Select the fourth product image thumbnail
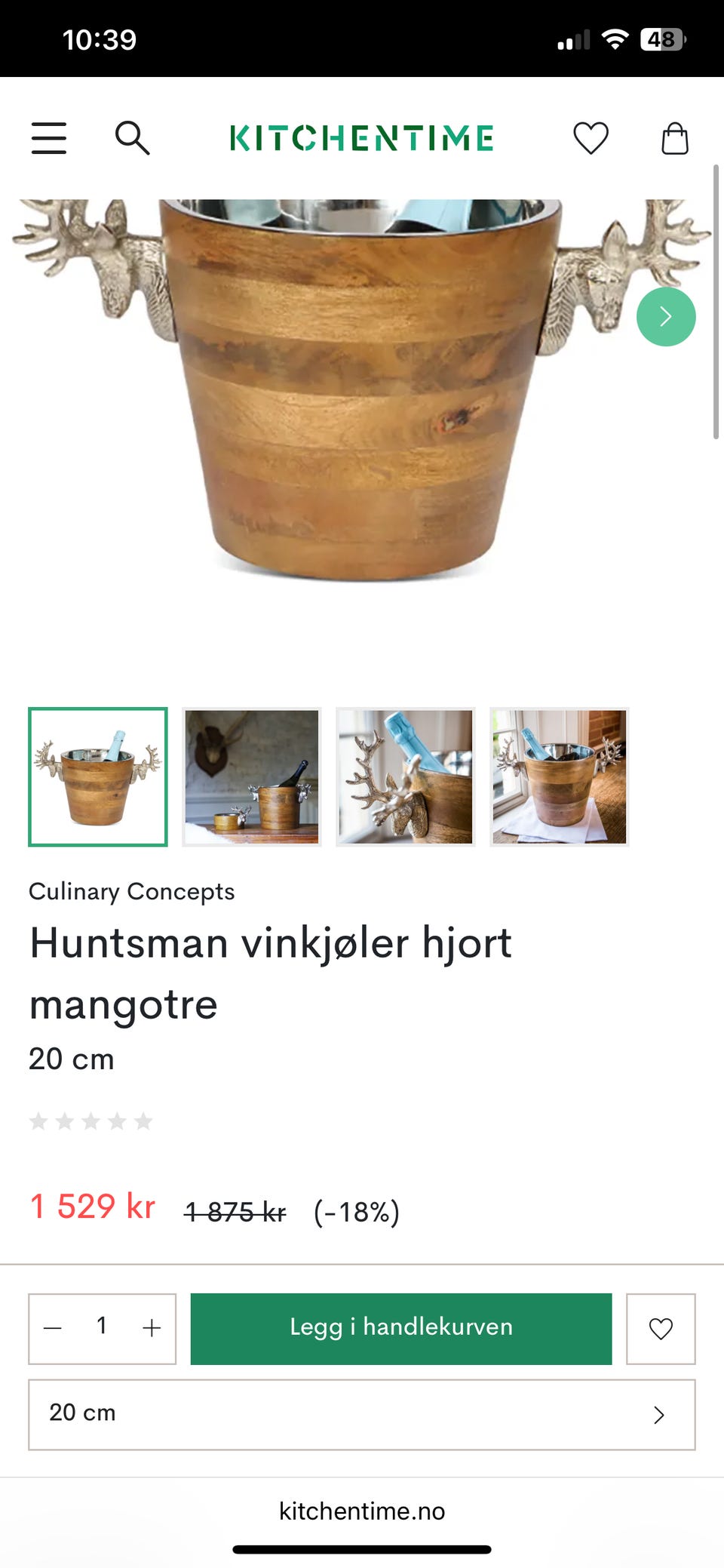Image resolution: width=724 pixels, height=1568 pixels. [x=559, y=777]
